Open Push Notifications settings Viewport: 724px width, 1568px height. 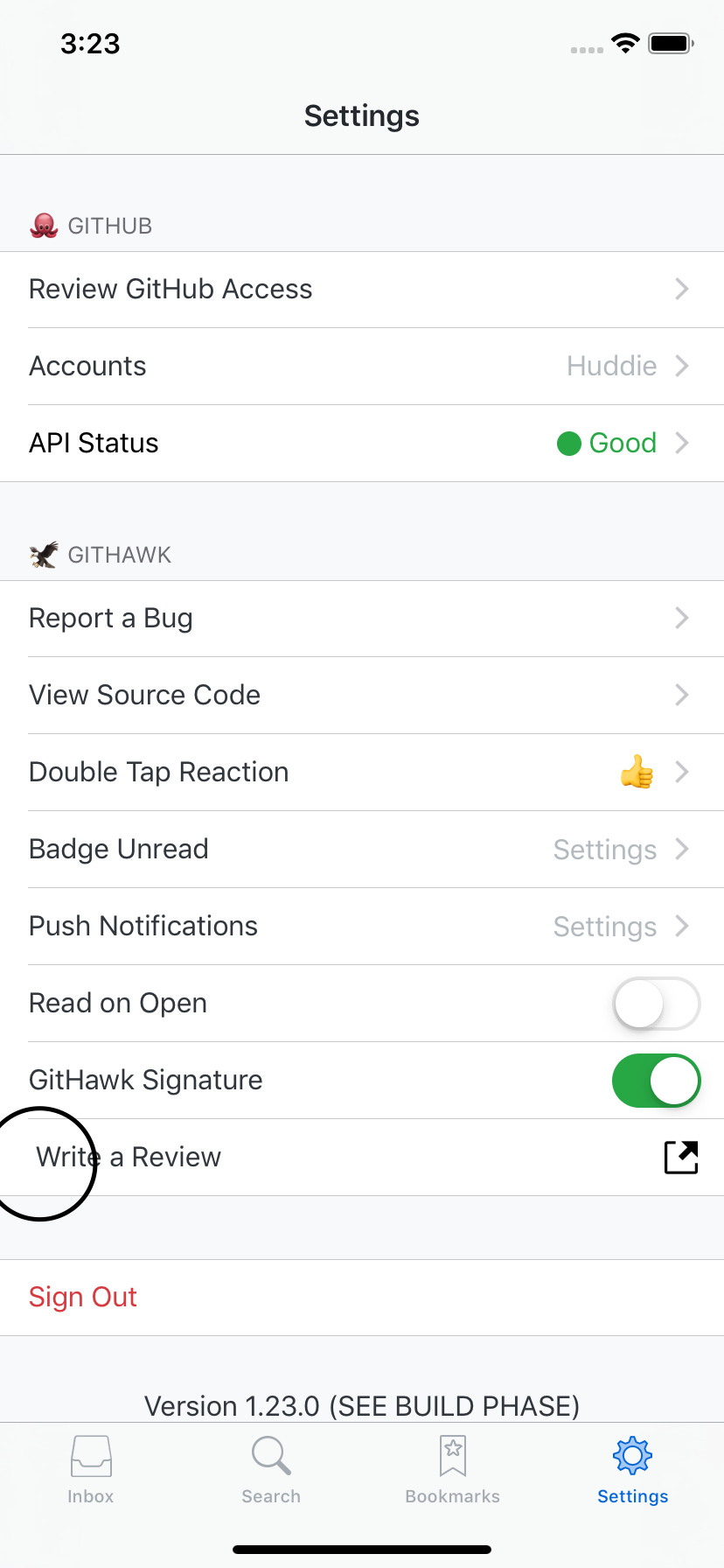[x=362, y=927]
